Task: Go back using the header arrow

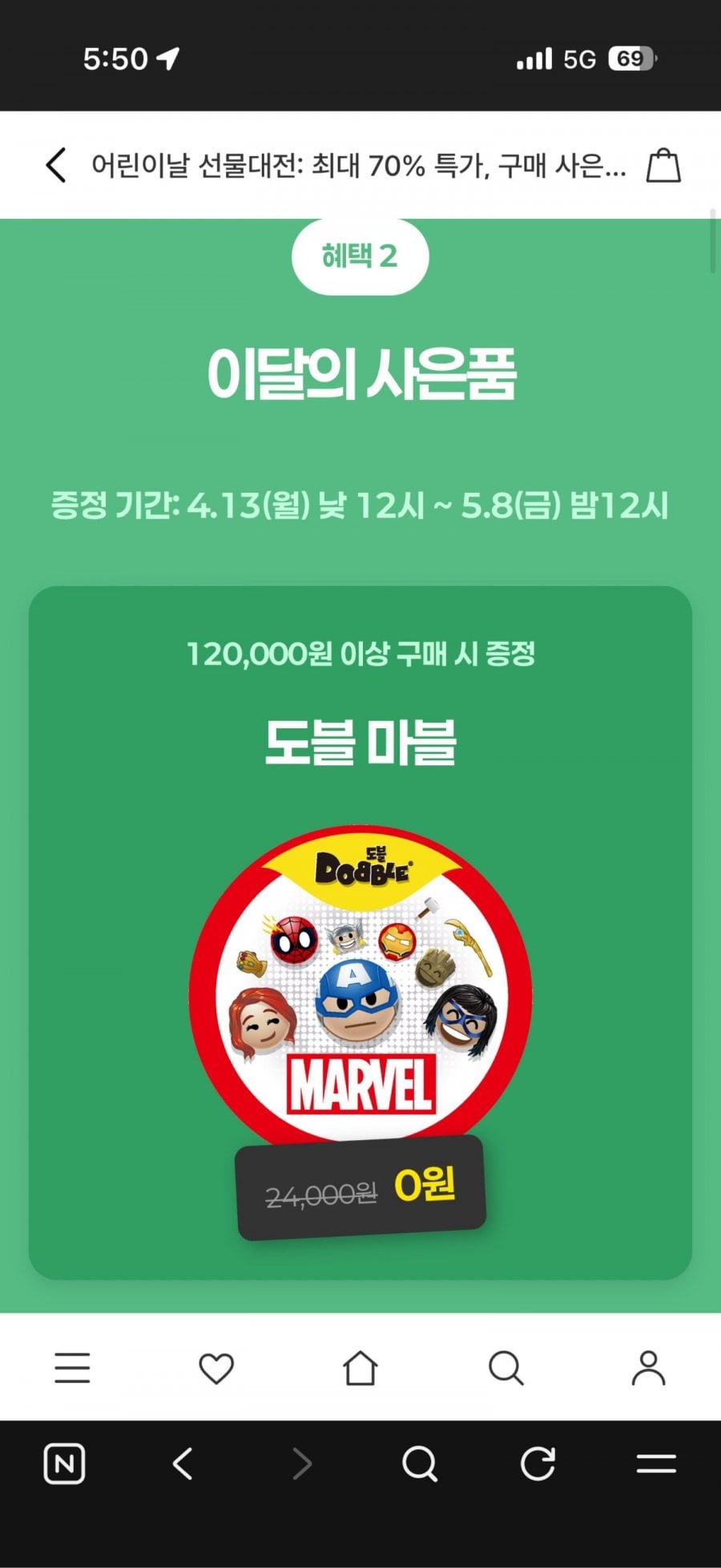Action: pyautogui.click(x=56, y=166)
